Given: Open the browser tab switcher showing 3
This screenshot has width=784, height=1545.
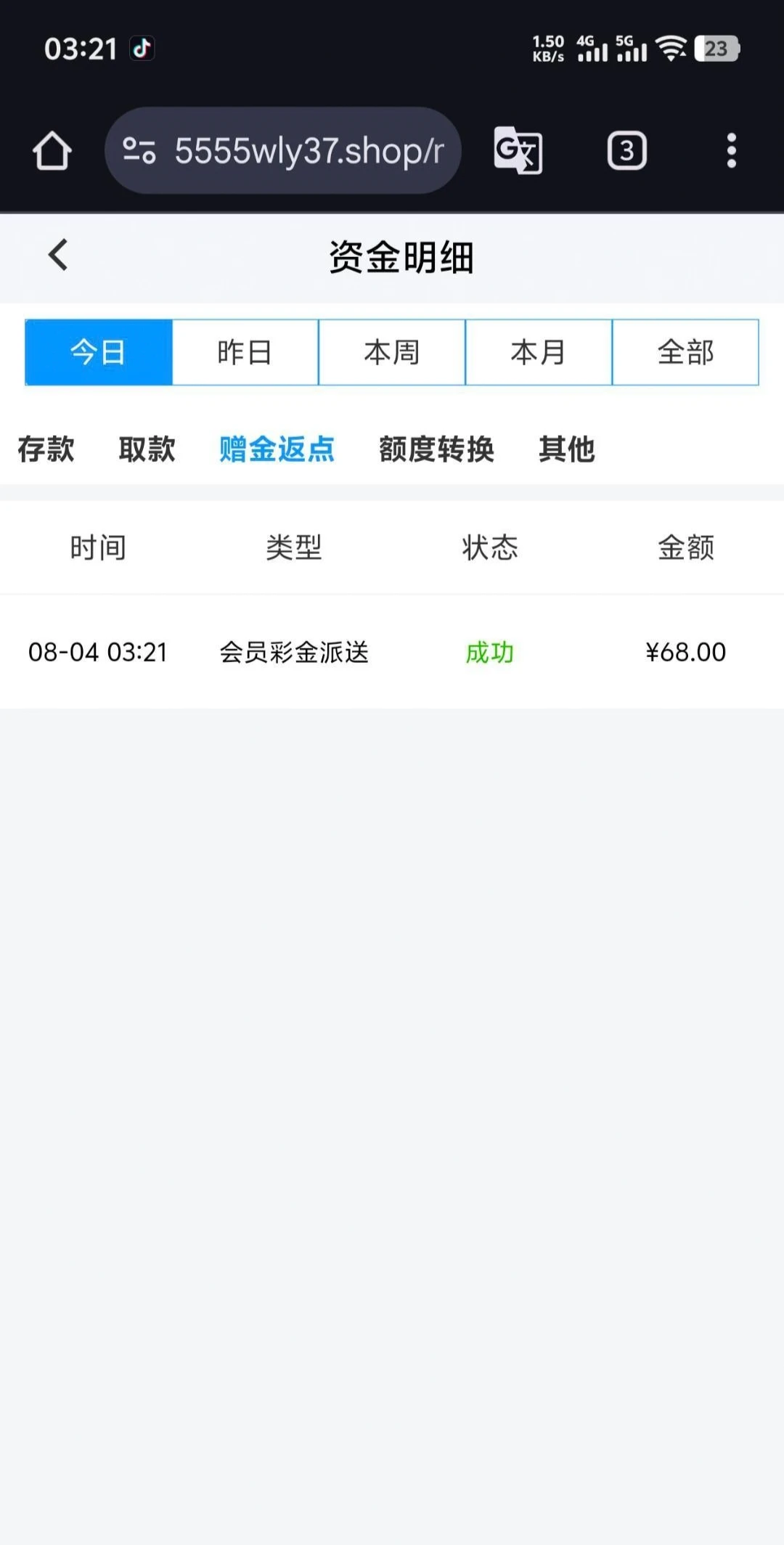Looking at the screenshot, I should click(x=626, y=151).
